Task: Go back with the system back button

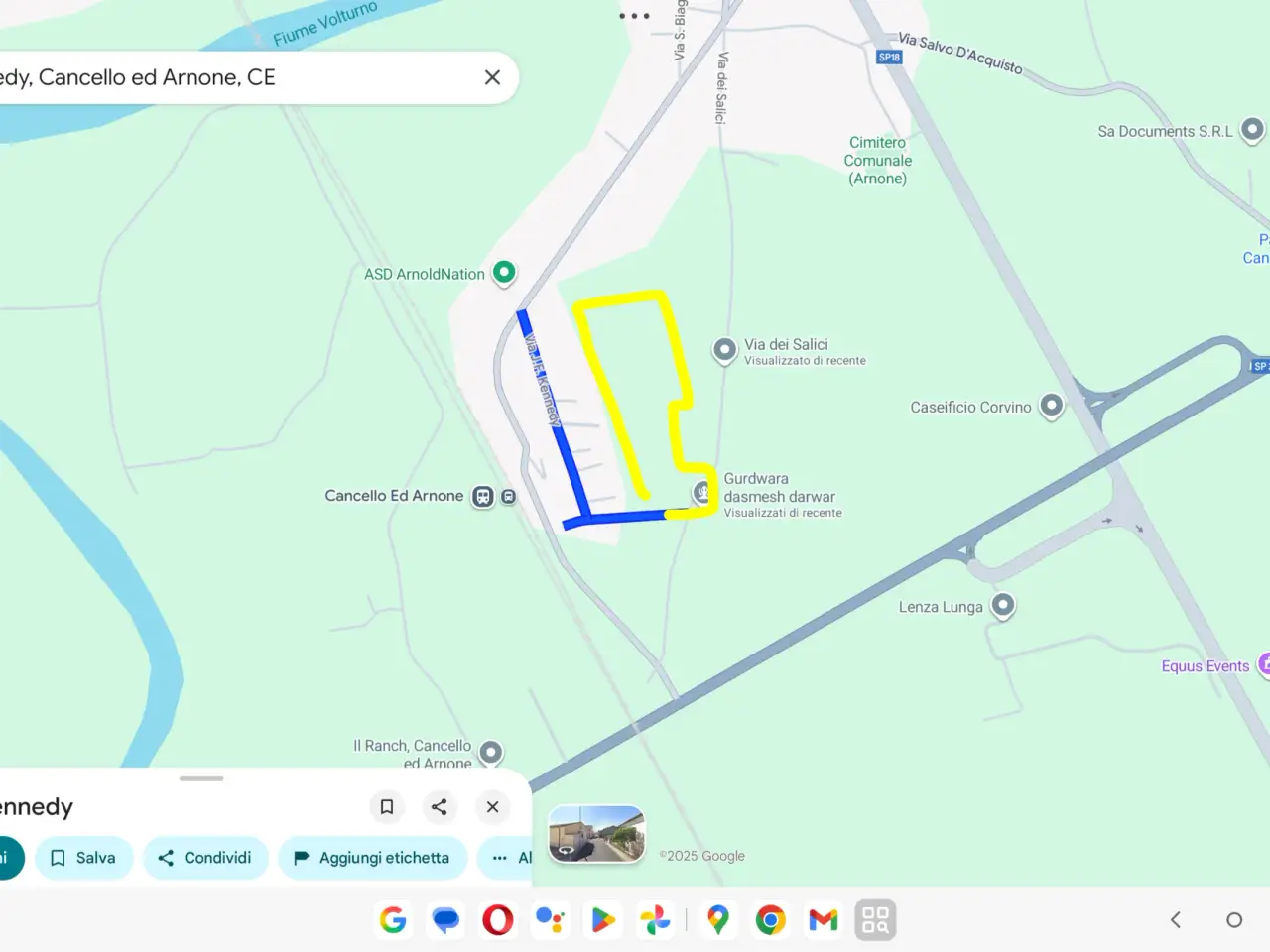Action: pos(1176,920)
